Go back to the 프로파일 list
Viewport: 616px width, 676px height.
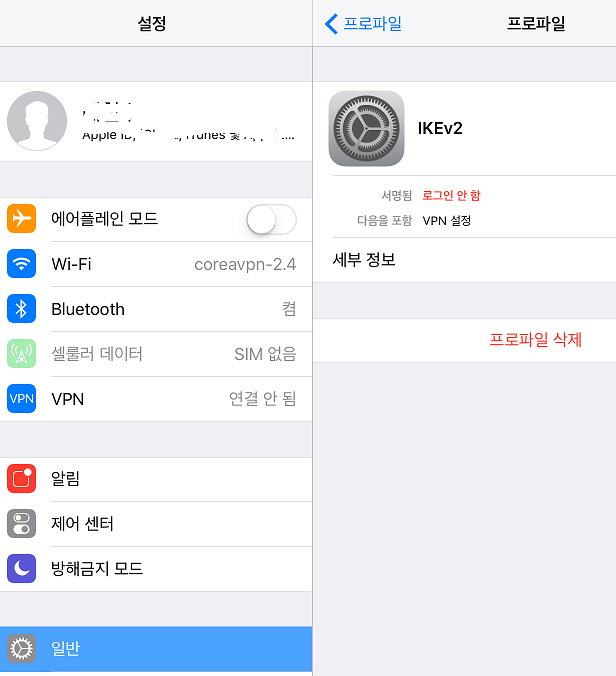pyautogui.click(x=364, y=24)
